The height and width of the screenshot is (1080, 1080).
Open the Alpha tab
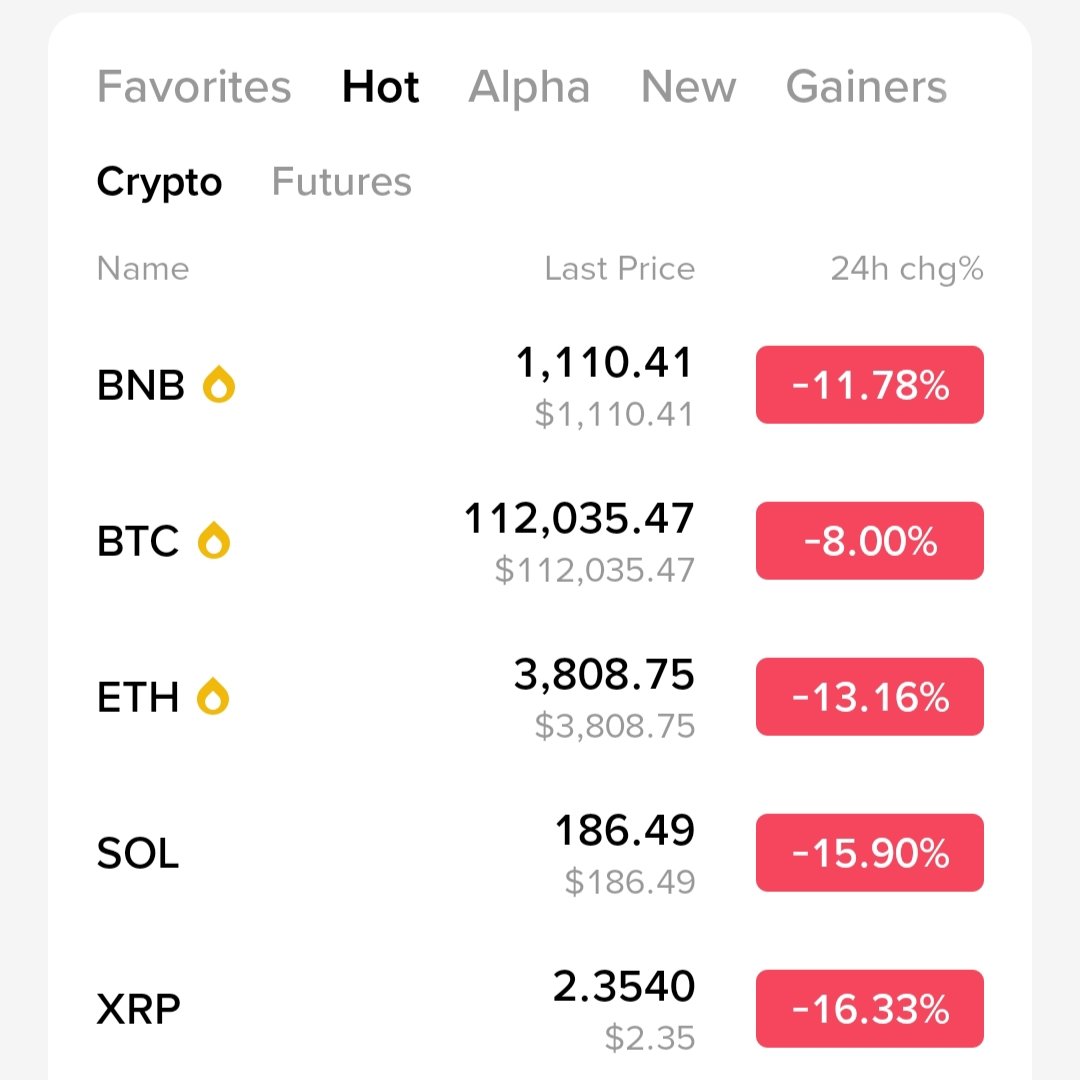(529, 88)
